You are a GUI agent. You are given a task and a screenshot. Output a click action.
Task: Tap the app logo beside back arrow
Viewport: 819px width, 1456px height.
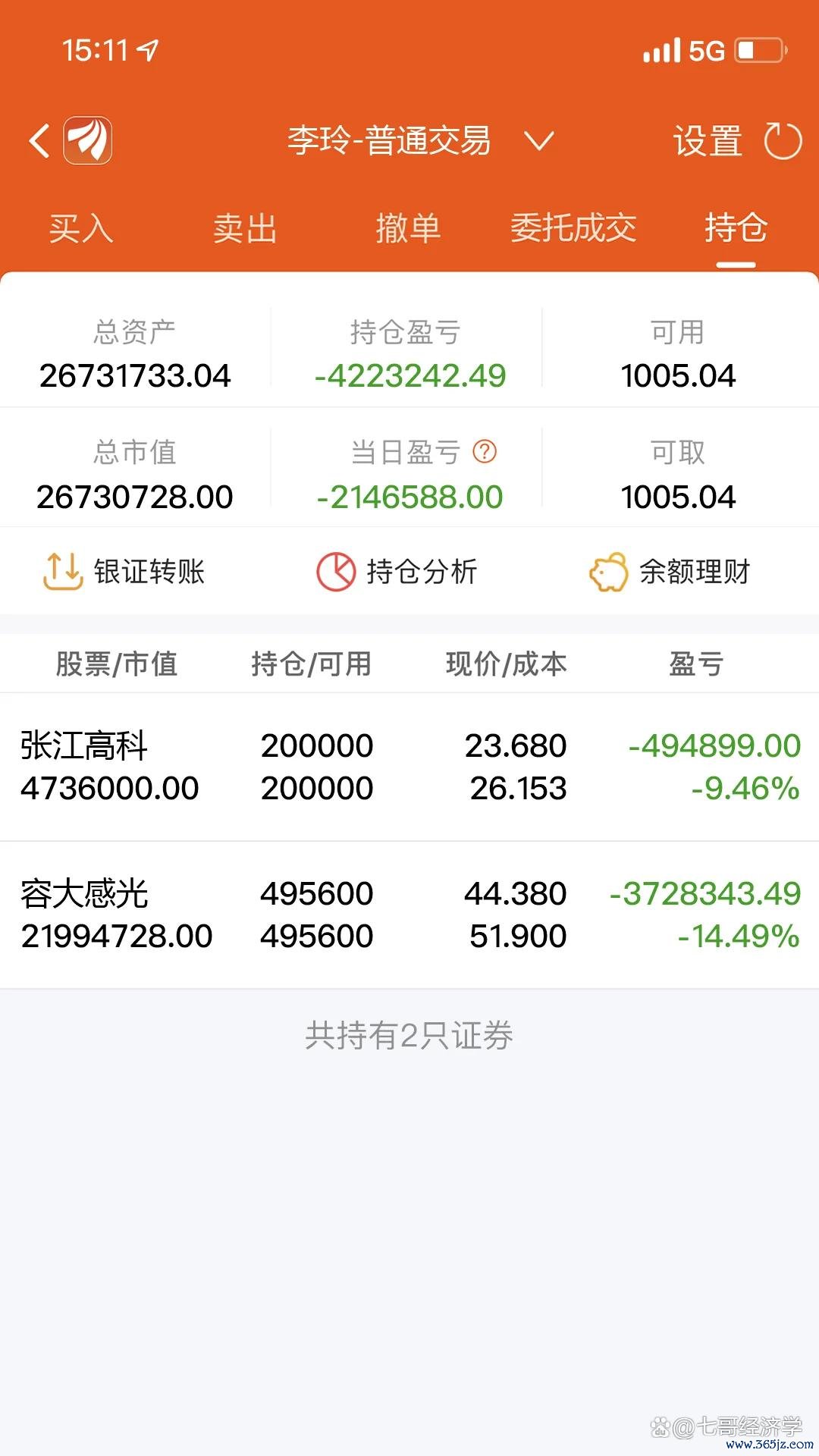[88, 141]
